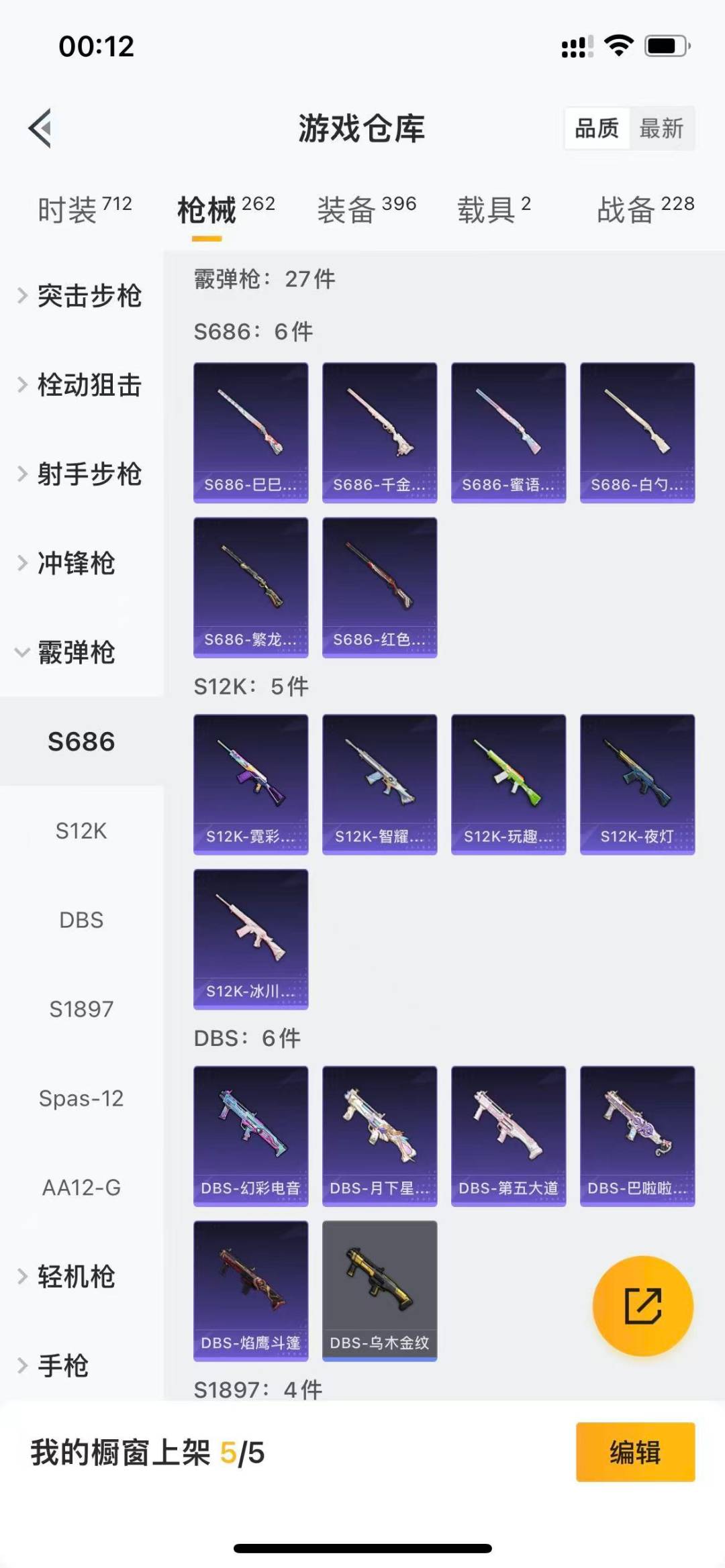
Task: Tap the yellow floating share button
Action: click(x=642, y=1306)
